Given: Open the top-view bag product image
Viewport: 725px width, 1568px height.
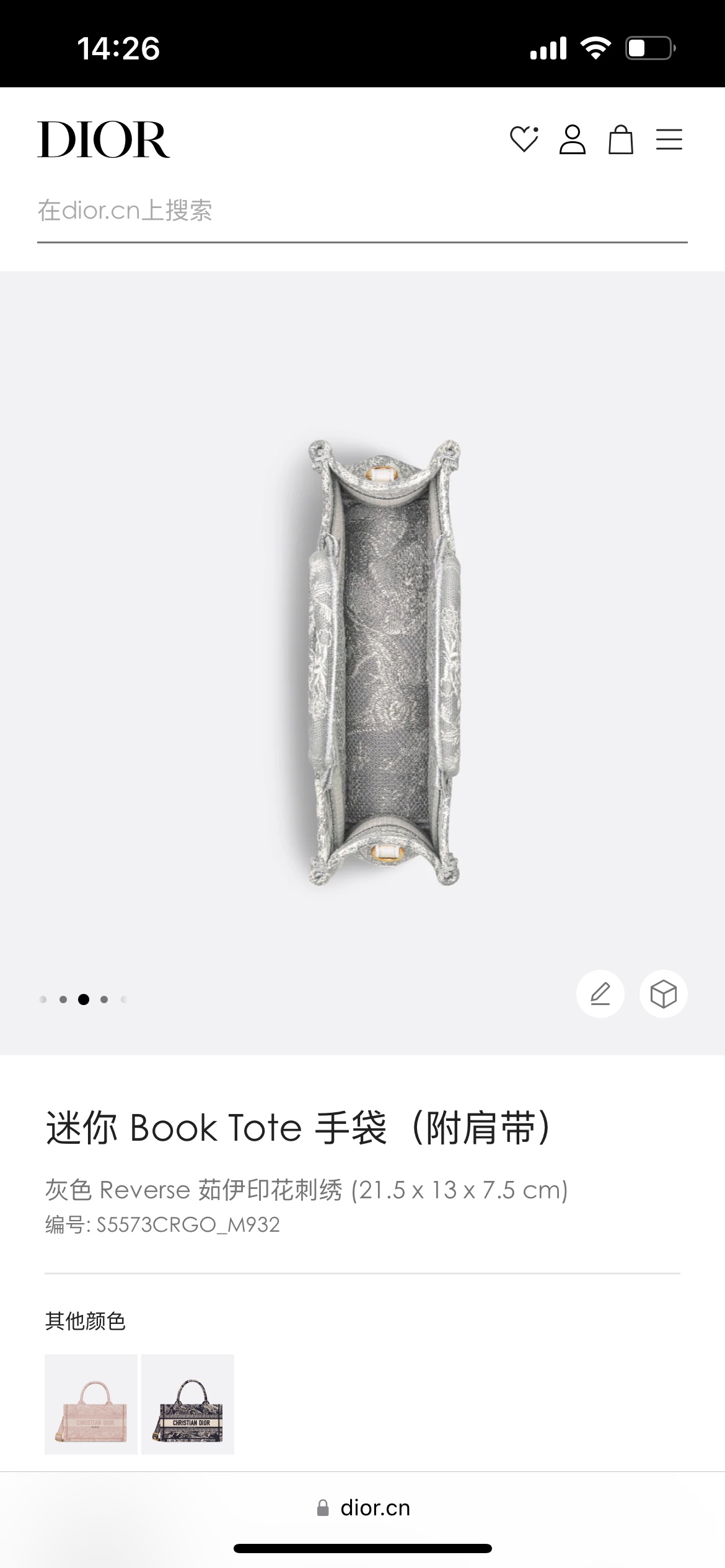Looking at the screenshot, I should [384, 663].
